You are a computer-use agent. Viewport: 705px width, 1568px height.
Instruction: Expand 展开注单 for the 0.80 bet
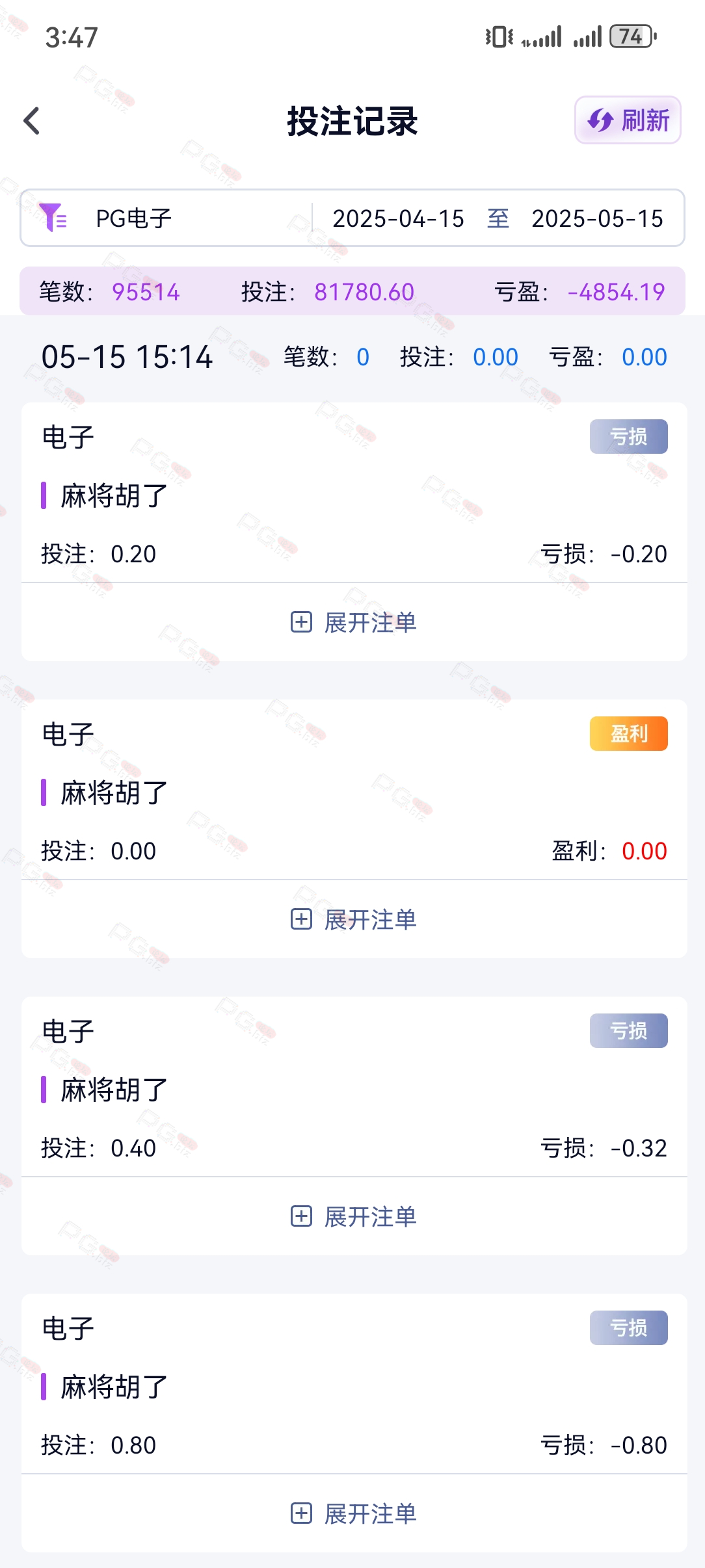[x=354, y=1513]
